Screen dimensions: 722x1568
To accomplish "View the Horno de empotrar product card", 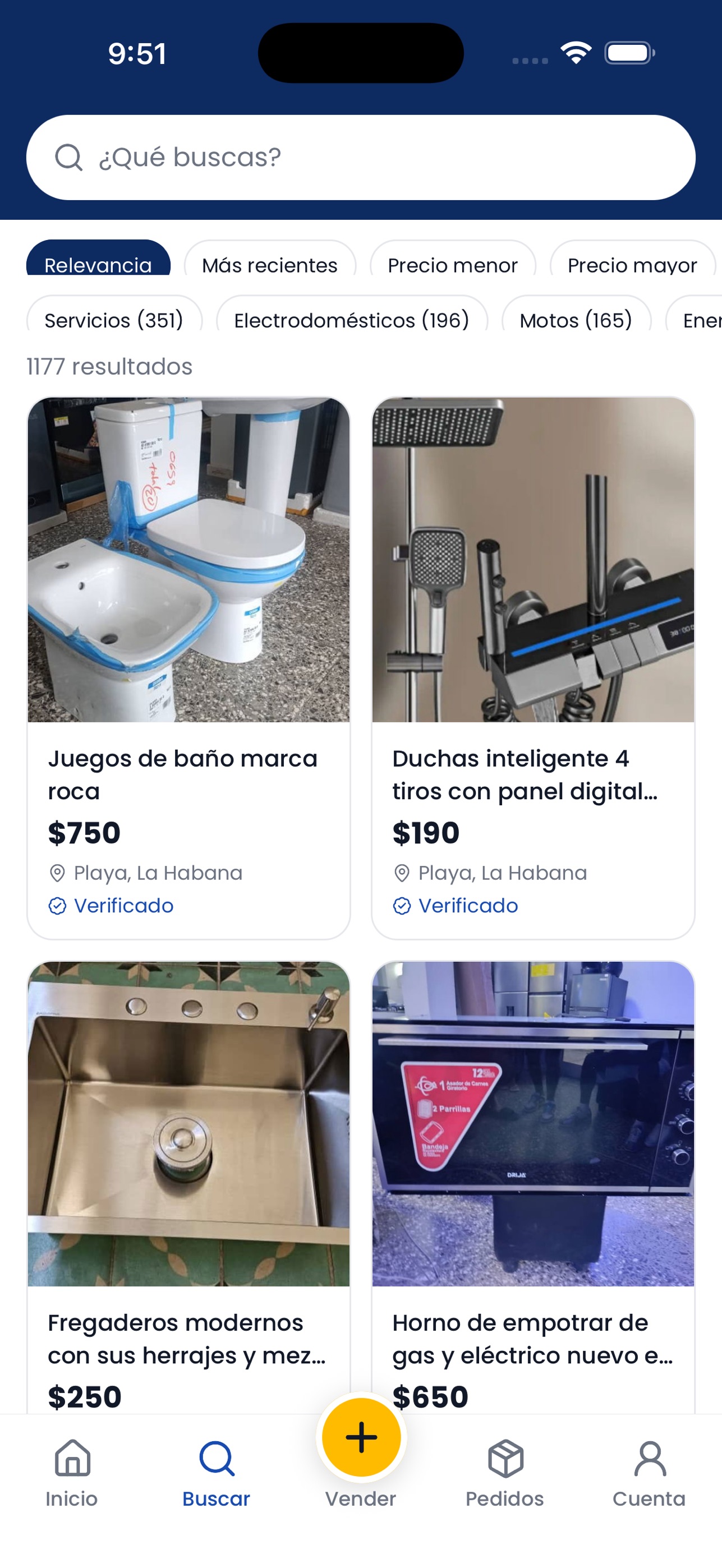I will click(533, 1187).
